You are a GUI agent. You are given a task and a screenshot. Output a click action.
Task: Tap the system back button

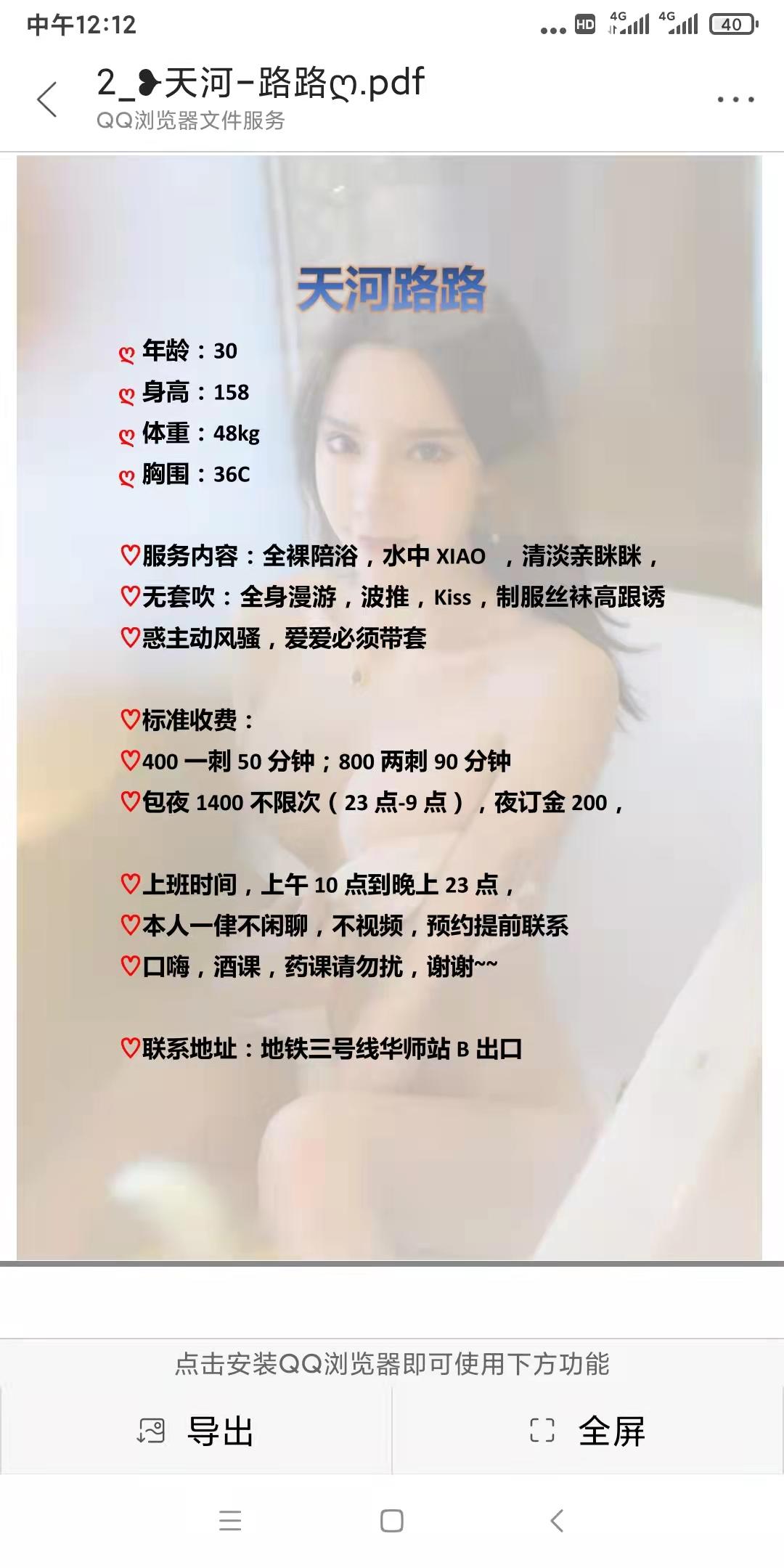point(557,1520)
